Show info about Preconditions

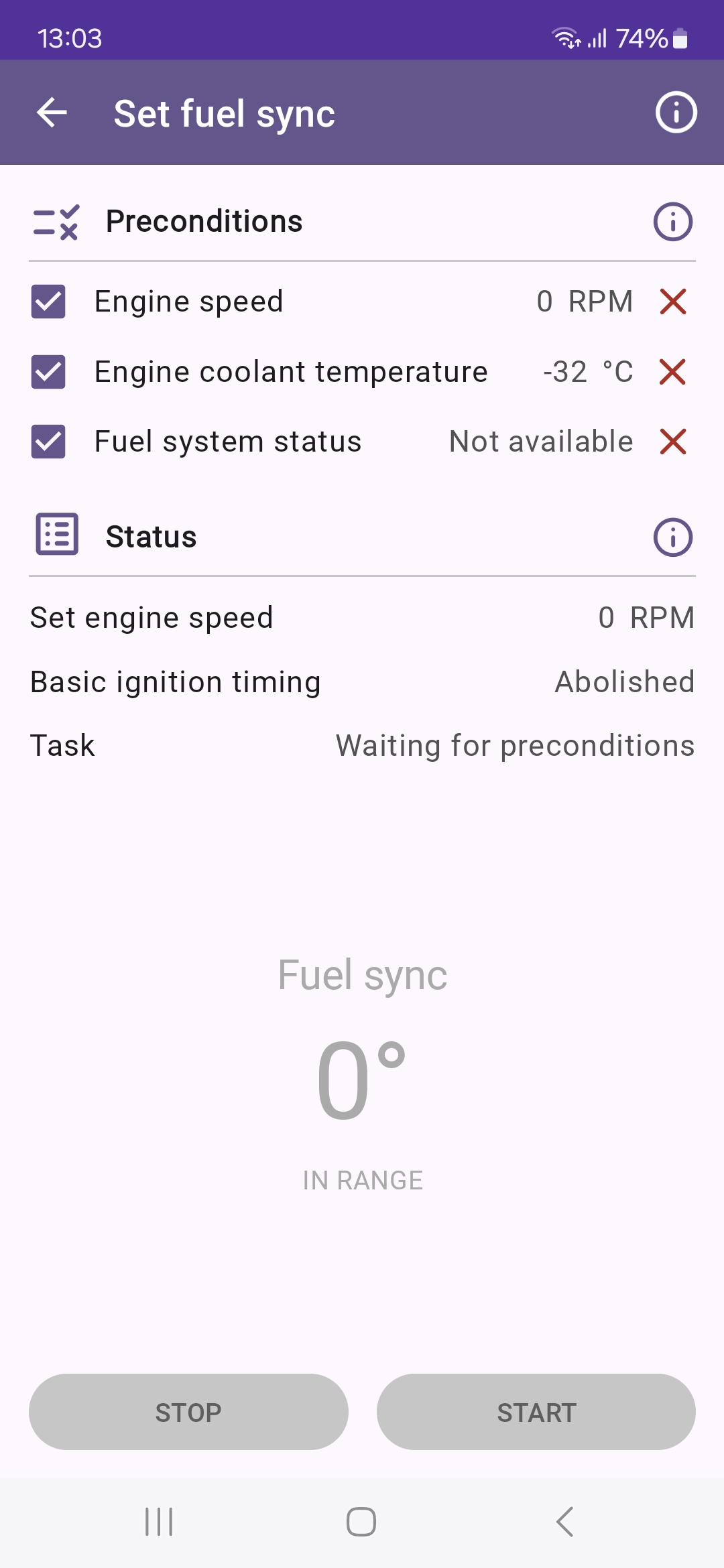click(673, 222)
